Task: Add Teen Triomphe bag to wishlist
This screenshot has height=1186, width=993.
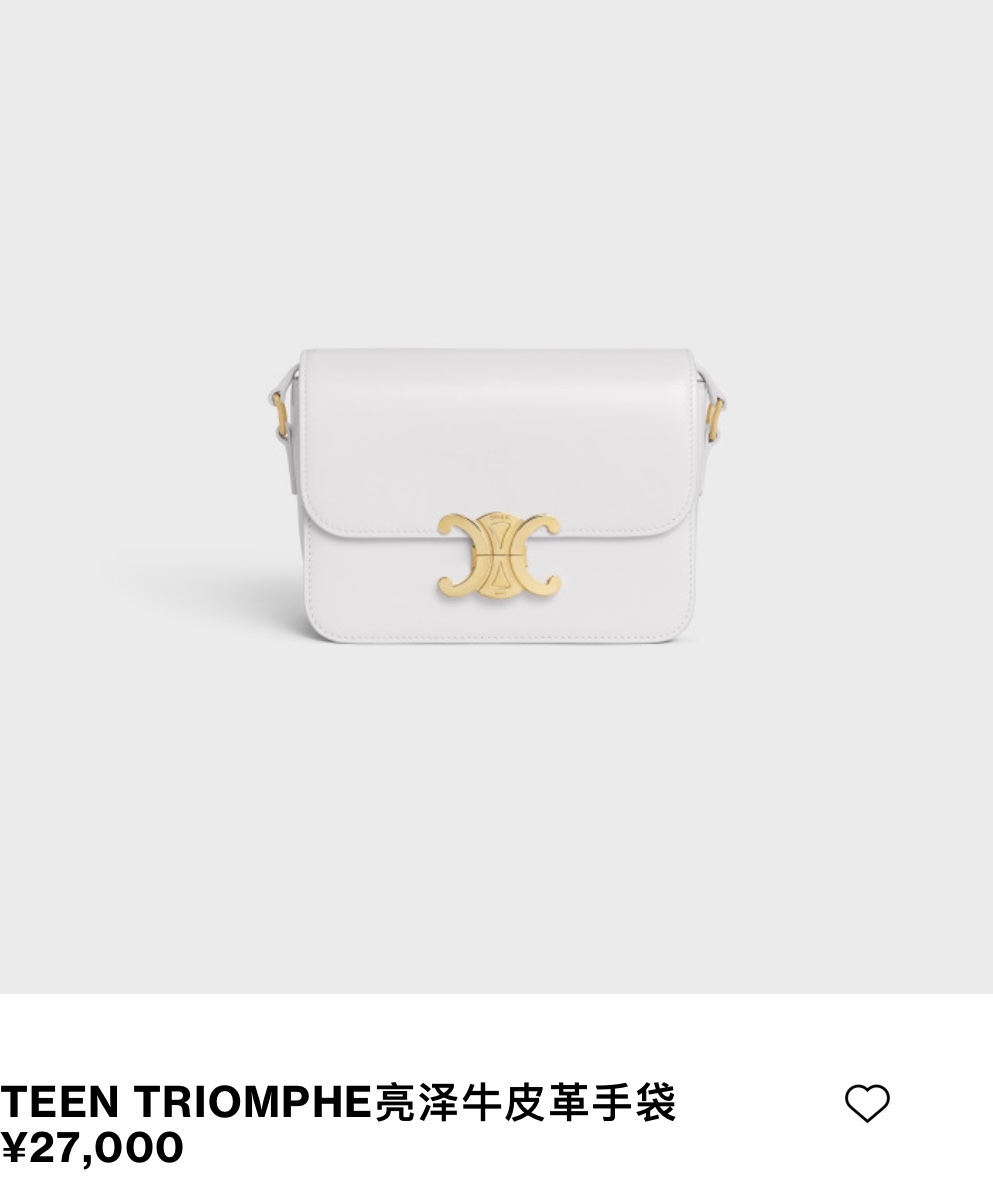Action: pyautogui.click(x=867, y=1104)
